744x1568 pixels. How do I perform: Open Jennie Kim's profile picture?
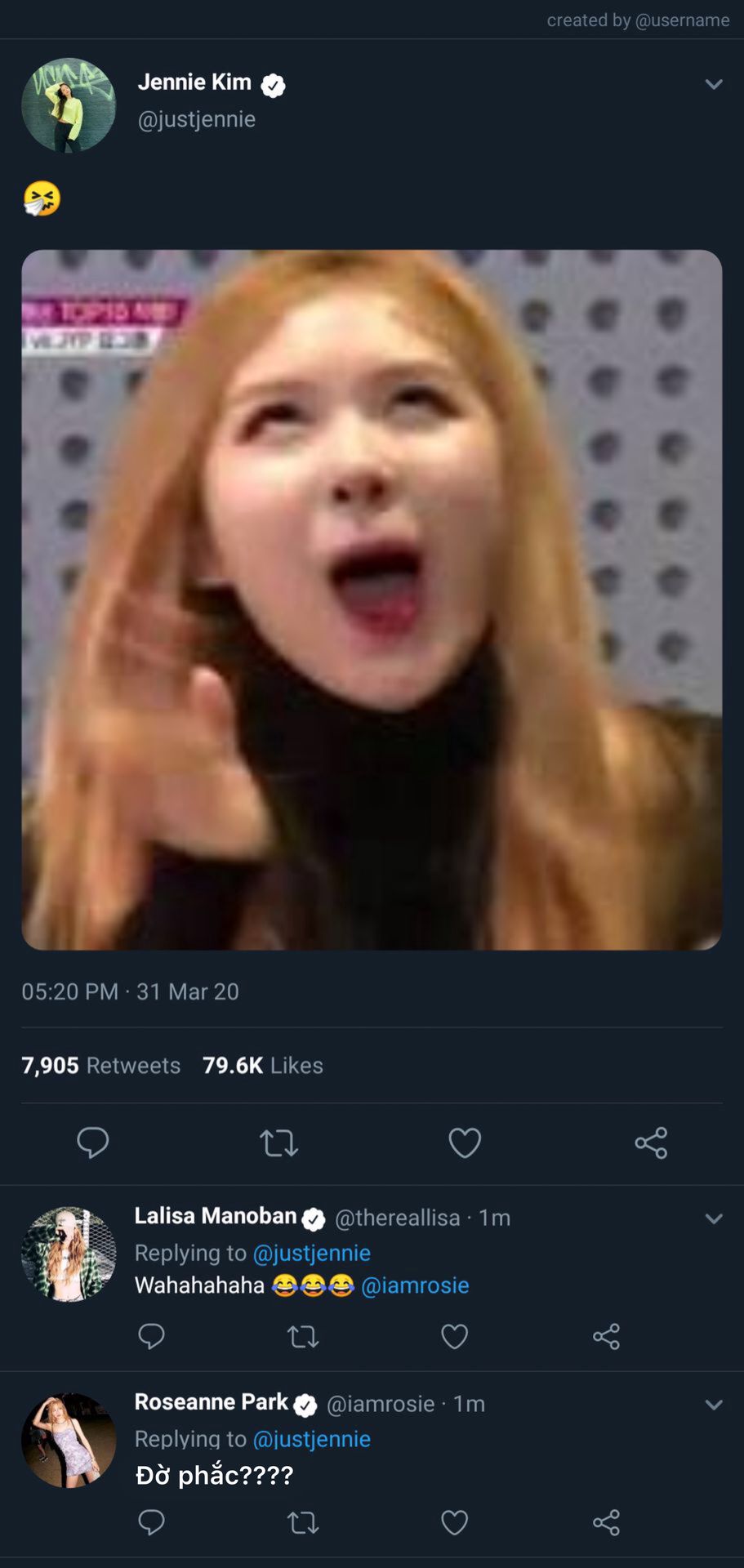(69, 105)
